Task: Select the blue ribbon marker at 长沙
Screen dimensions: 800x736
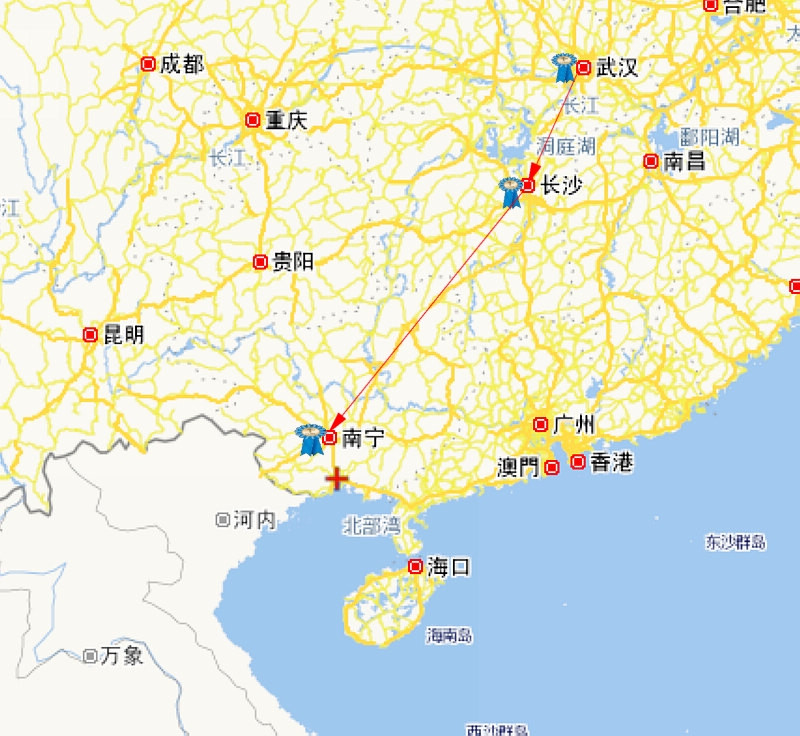Action: pyautogui.click(x=511, y=190)
